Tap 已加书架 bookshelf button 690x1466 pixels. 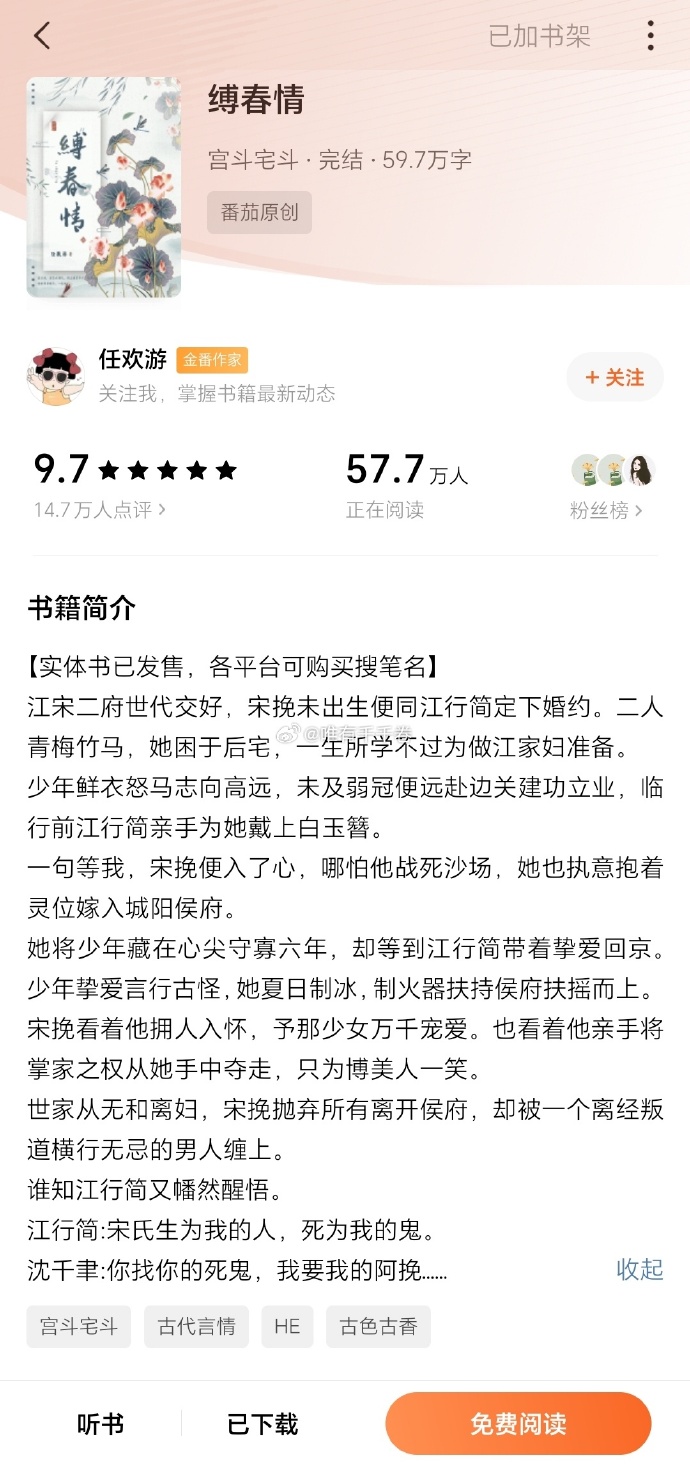(539, 37)
